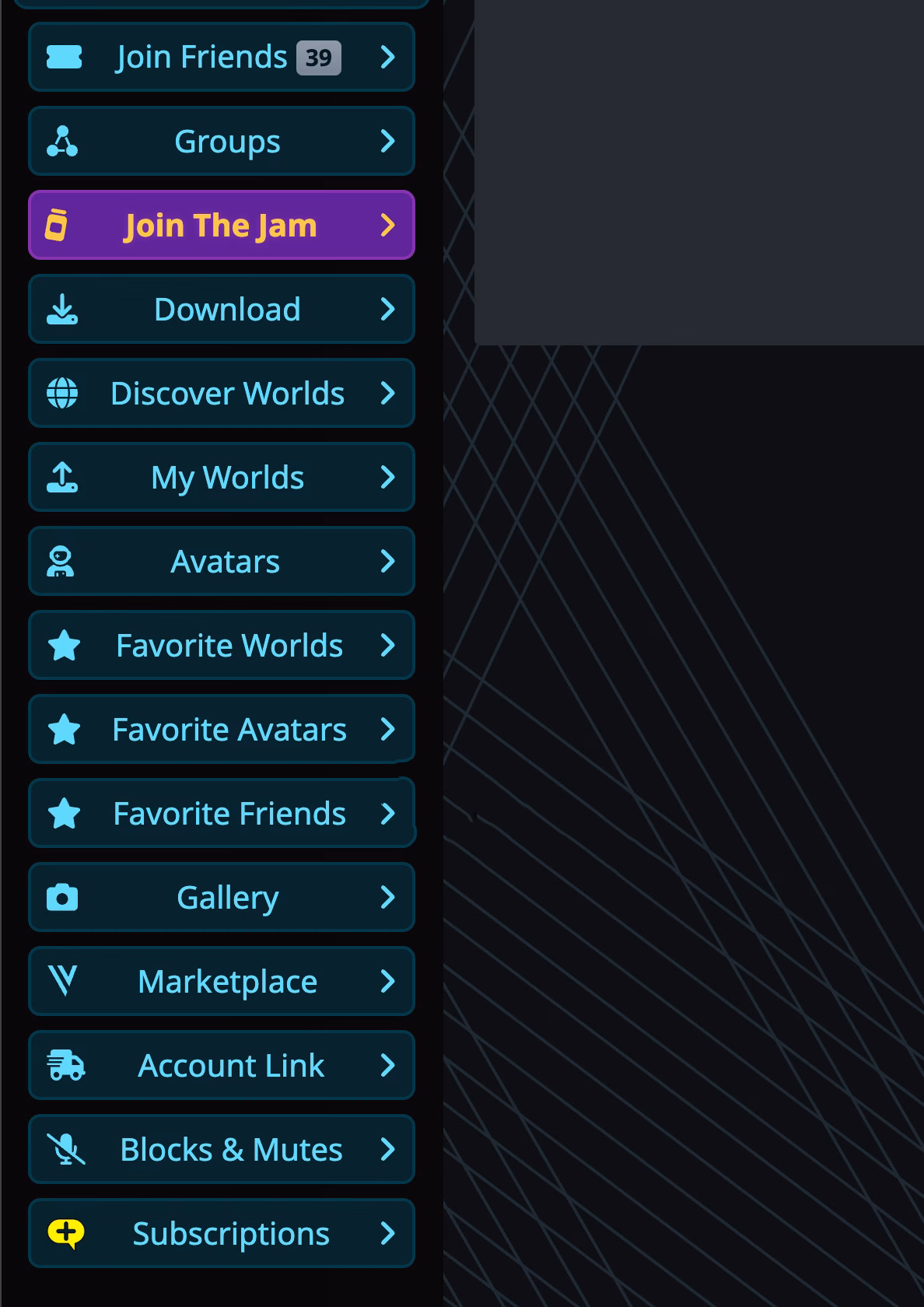Image resolution: width=924 pixels, height=1307 pixels.
Task: Show Favorite Avatars
Action: 221,730
